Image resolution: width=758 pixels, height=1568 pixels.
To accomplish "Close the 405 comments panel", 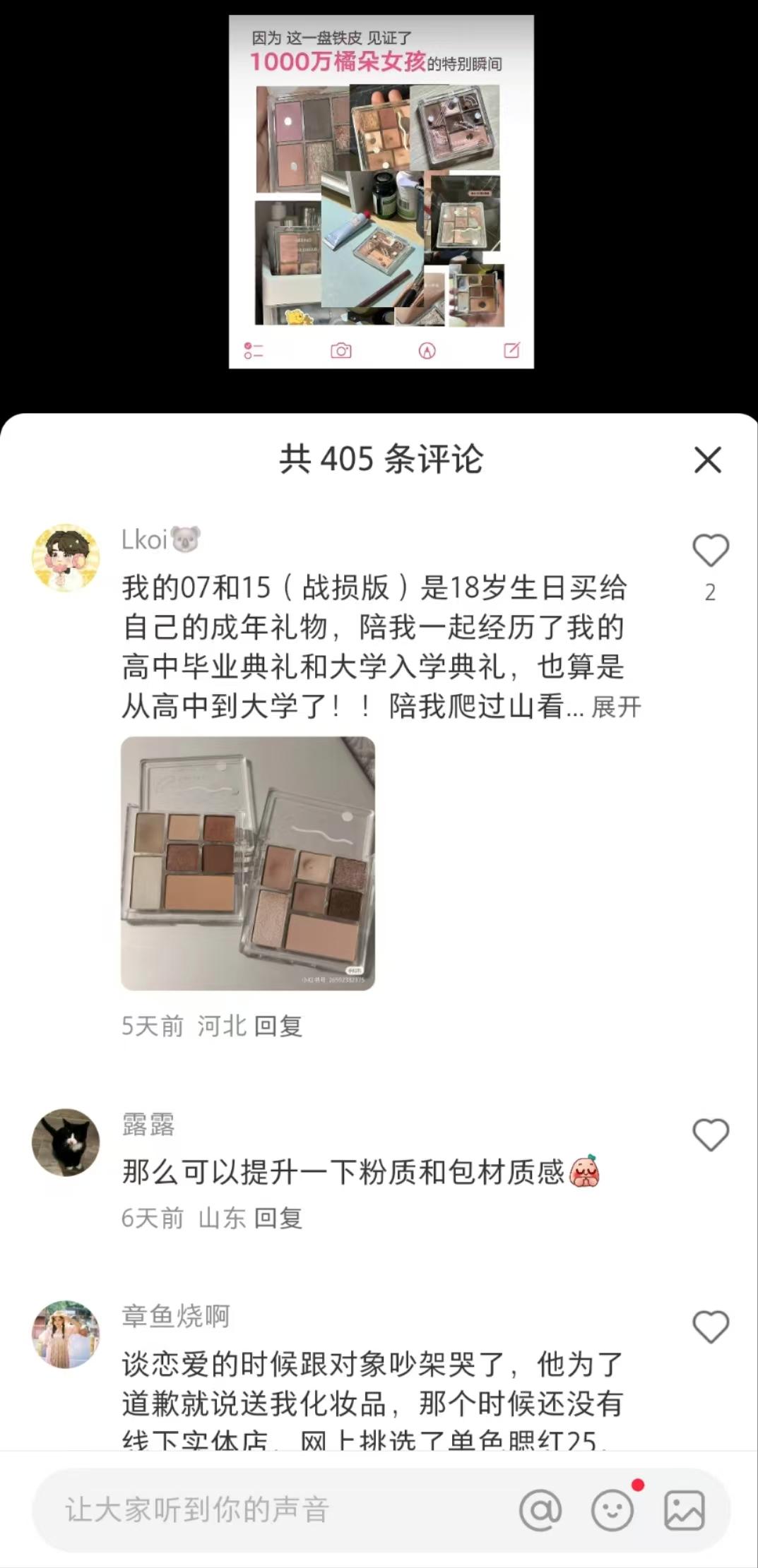I will [x=707, y=460].
